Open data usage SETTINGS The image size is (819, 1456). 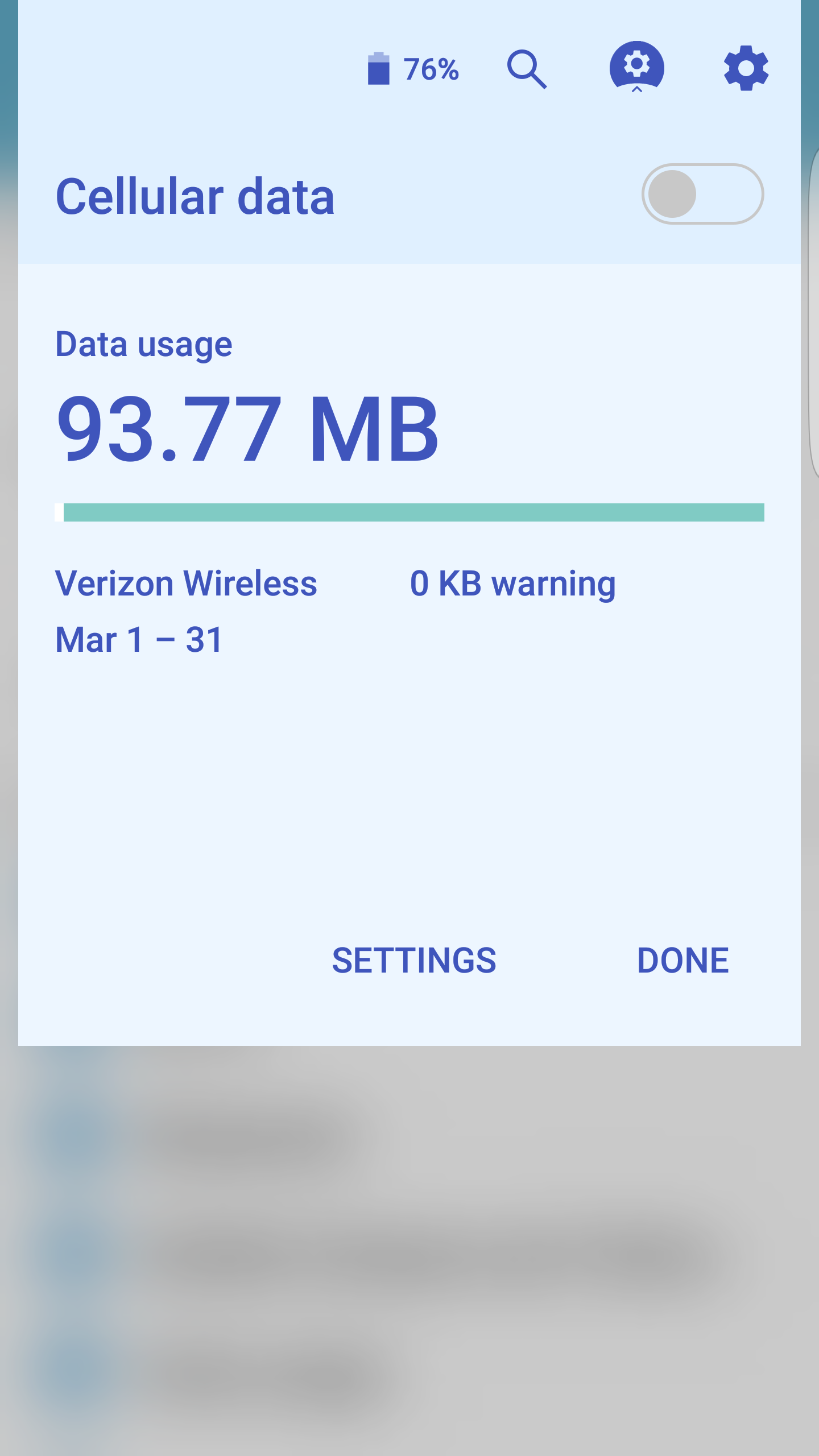pos(414,961)
